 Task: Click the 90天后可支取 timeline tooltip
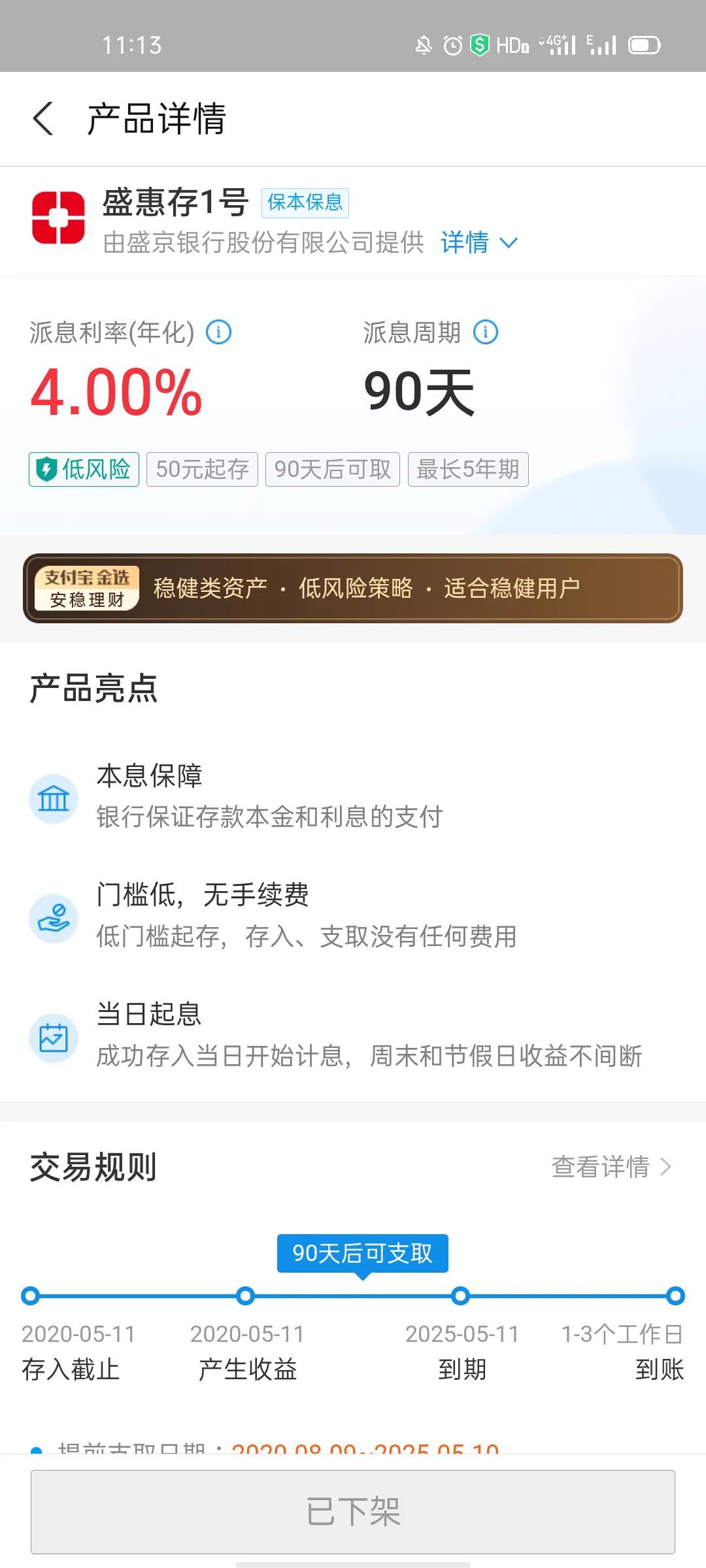tap(361, 1253)
